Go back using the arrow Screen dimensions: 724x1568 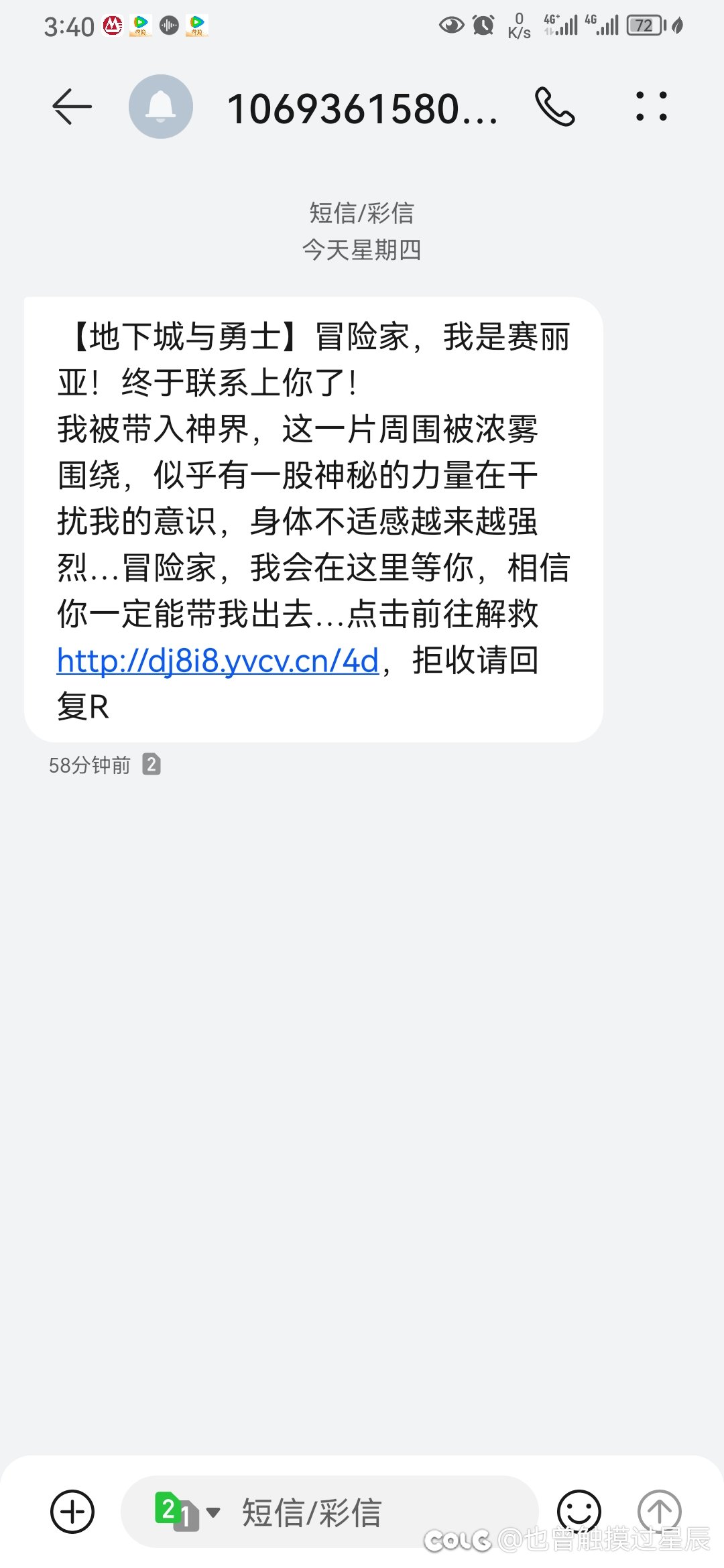pyautogui.click(x=72, y=107)
